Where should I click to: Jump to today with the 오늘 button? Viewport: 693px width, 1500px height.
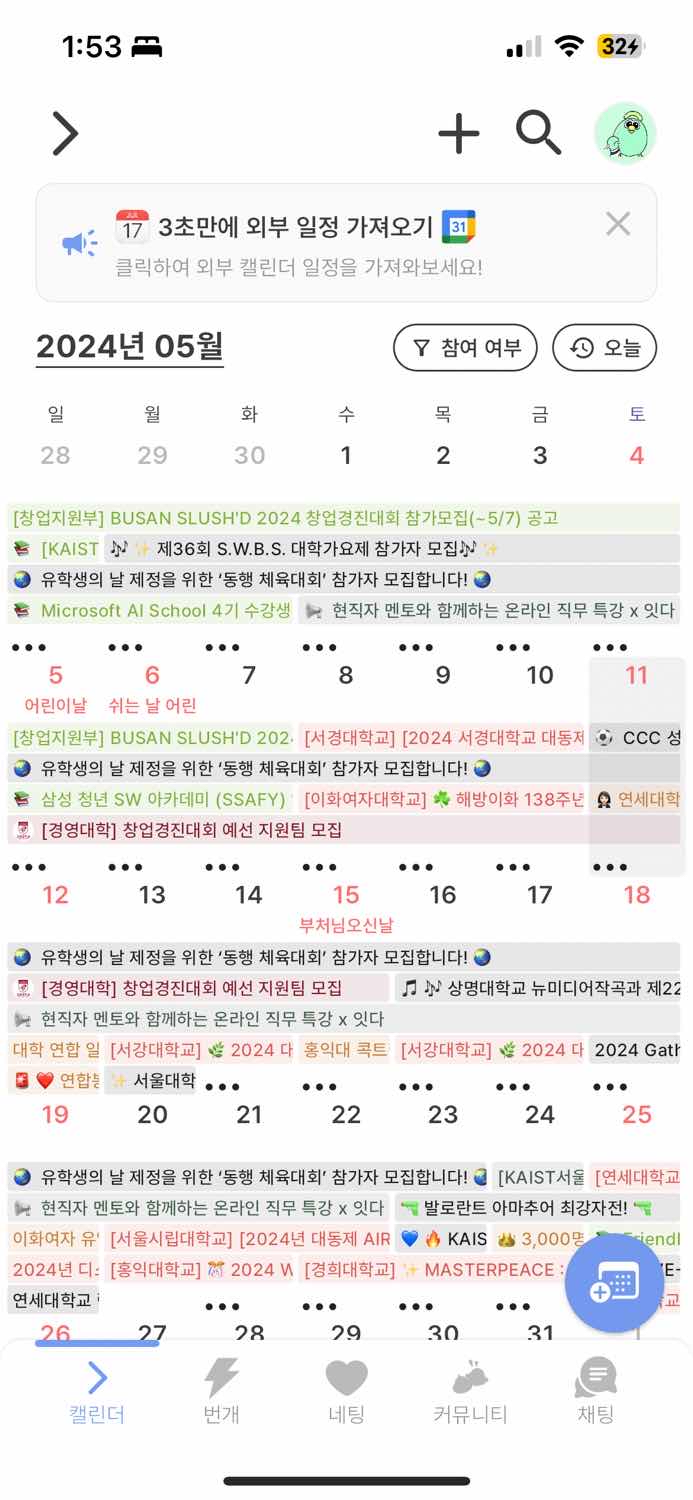click(604, 348)
